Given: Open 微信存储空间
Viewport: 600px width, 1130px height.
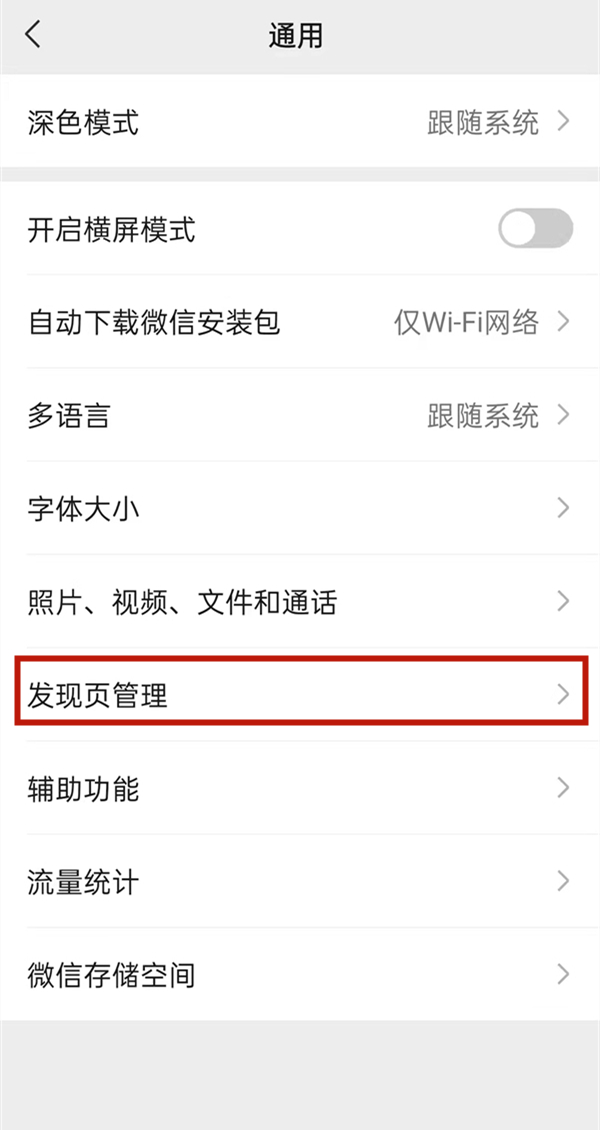Looking at the screenshot, I should coord(300,974).
